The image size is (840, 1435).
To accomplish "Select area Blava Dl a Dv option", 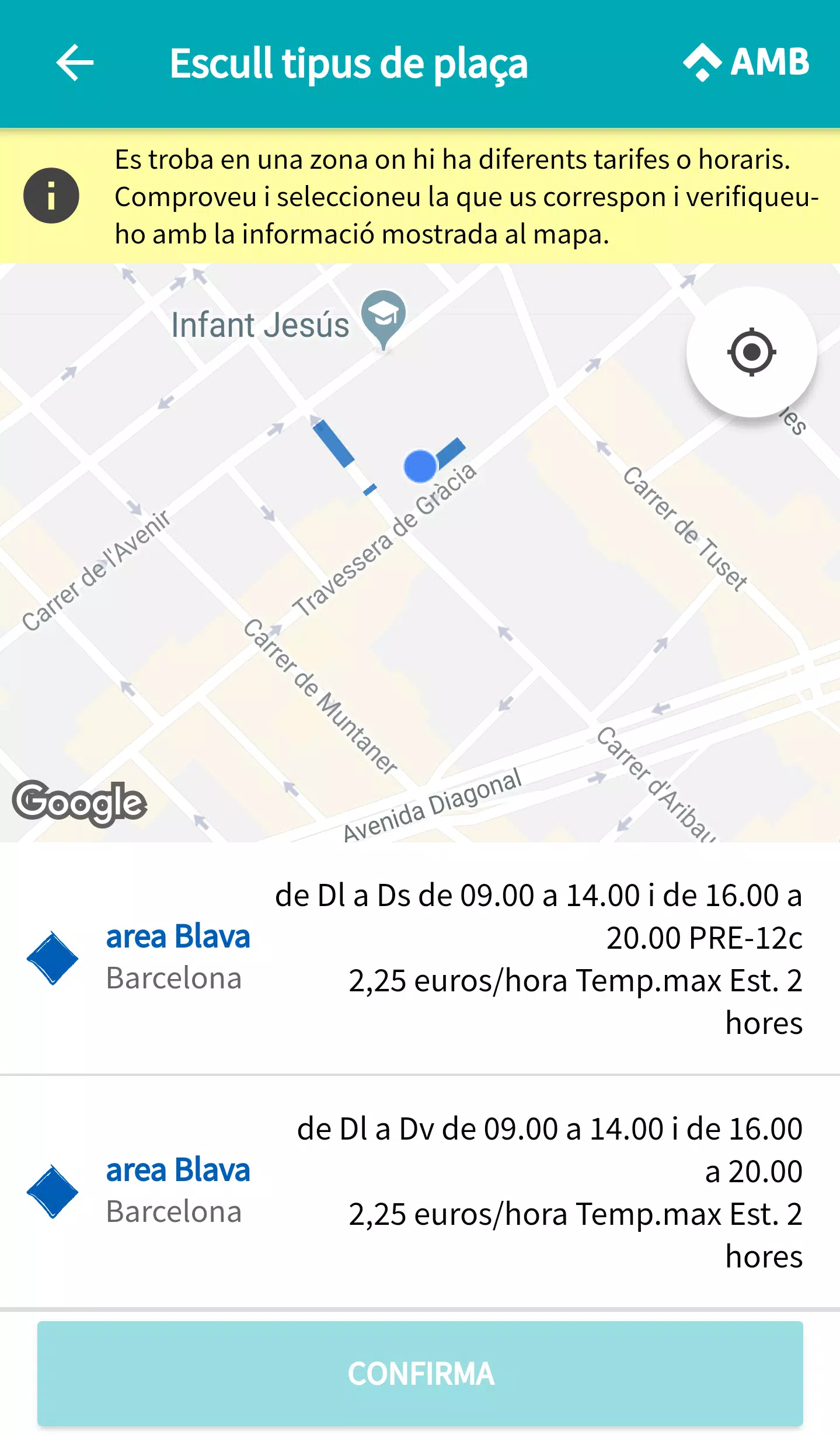I will (420, 1192).
